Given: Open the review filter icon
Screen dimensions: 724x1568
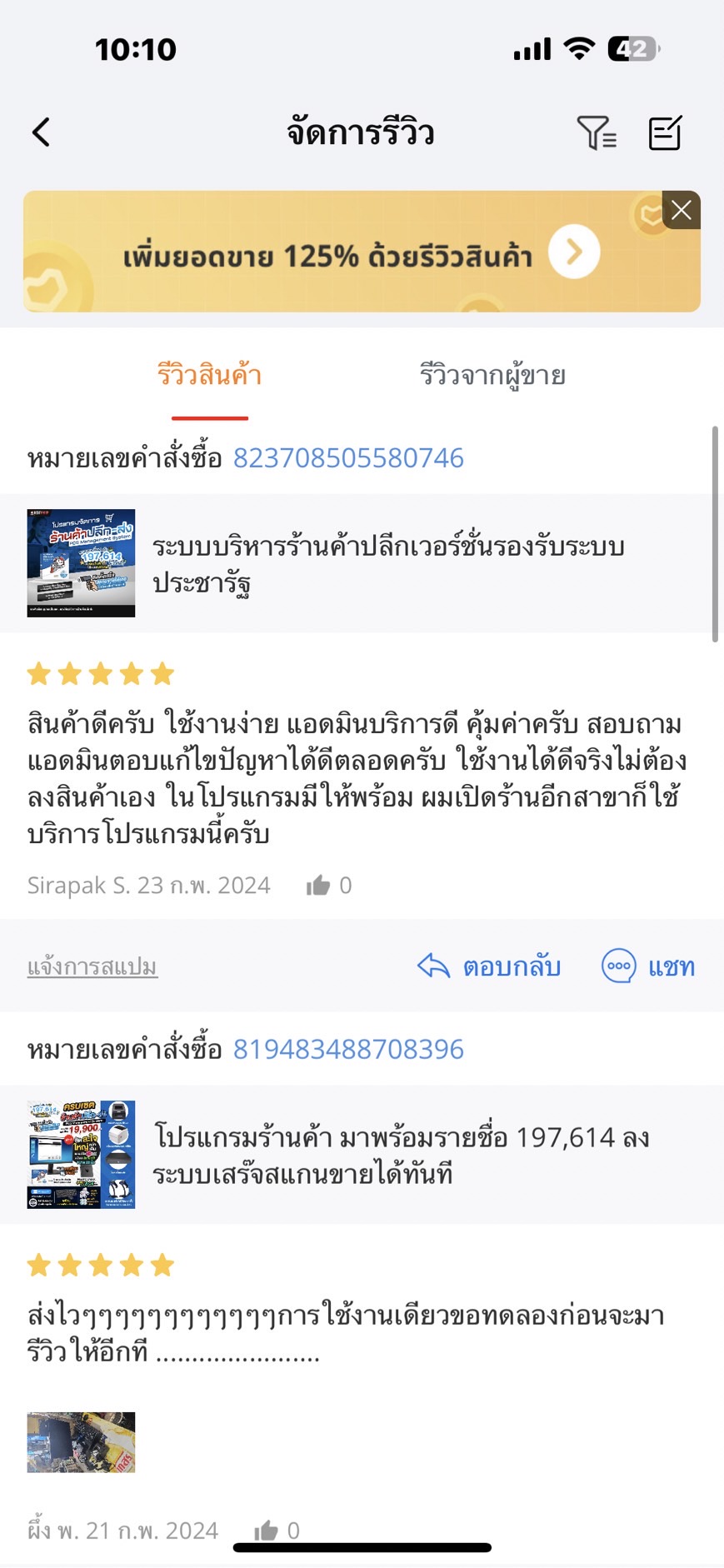Looking at the screenshot, I should coord(596,132).
